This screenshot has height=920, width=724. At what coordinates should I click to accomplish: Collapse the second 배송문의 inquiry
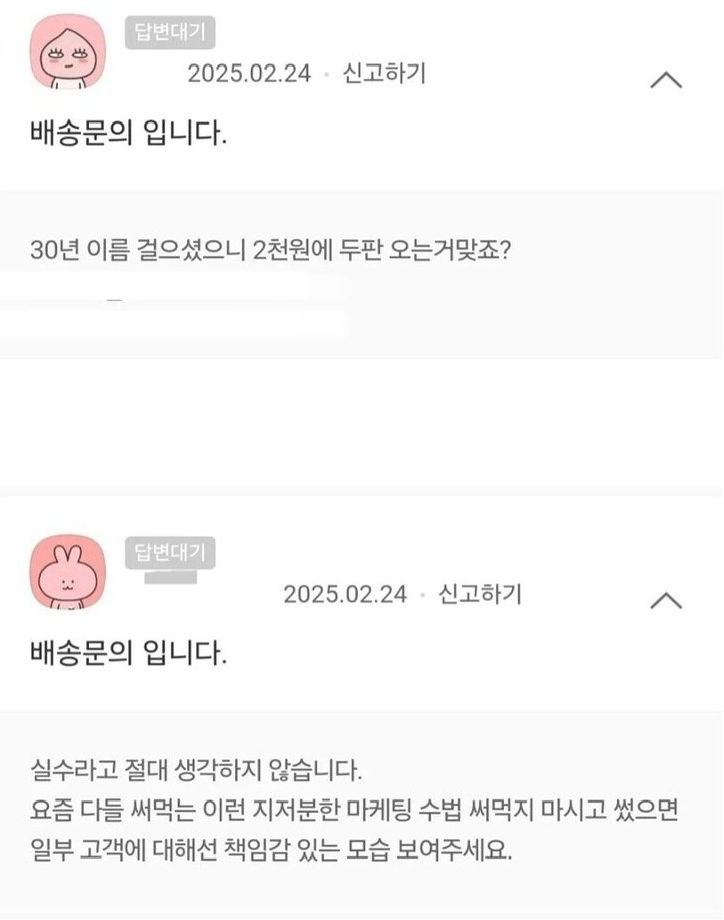pos(666,600)
